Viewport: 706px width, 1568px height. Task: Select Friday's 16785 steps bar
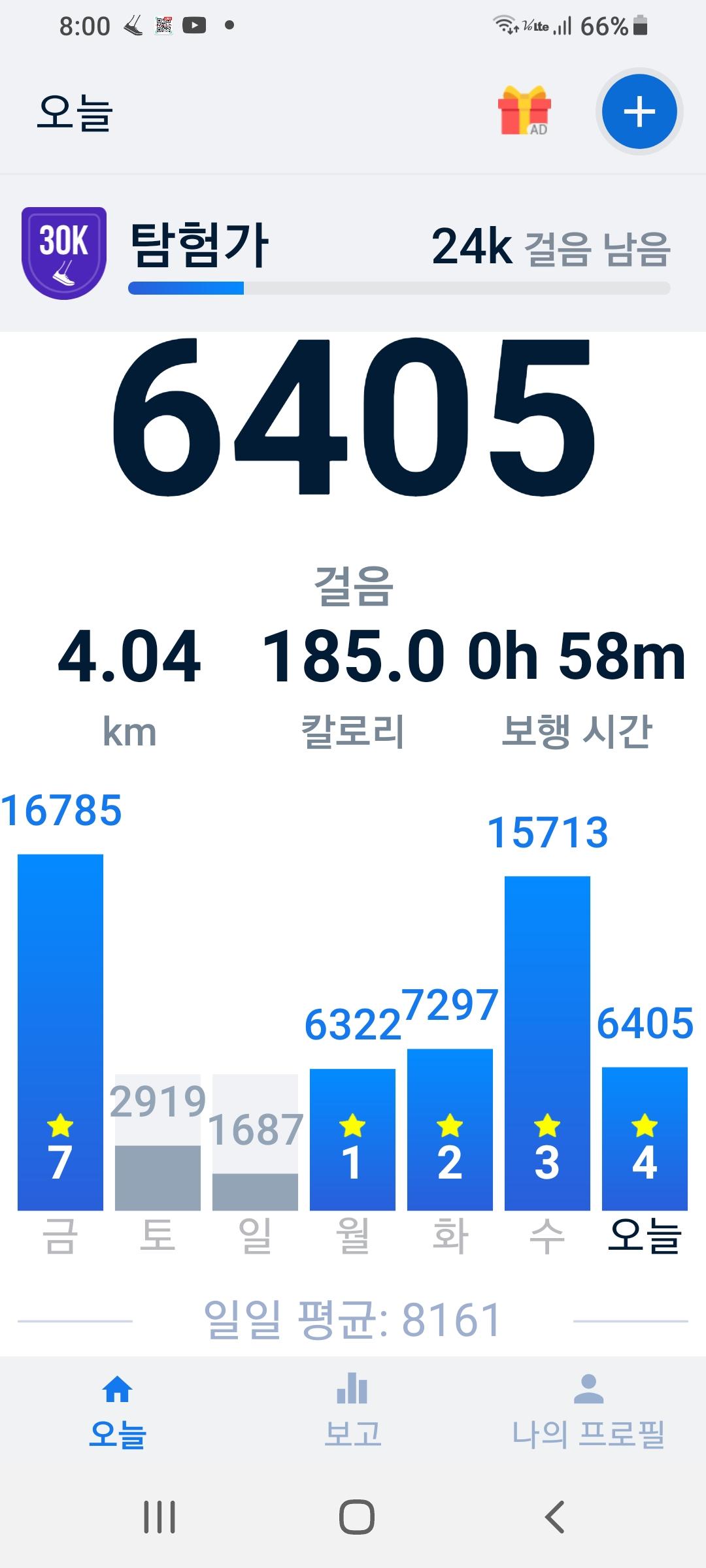click(60, 1032)
